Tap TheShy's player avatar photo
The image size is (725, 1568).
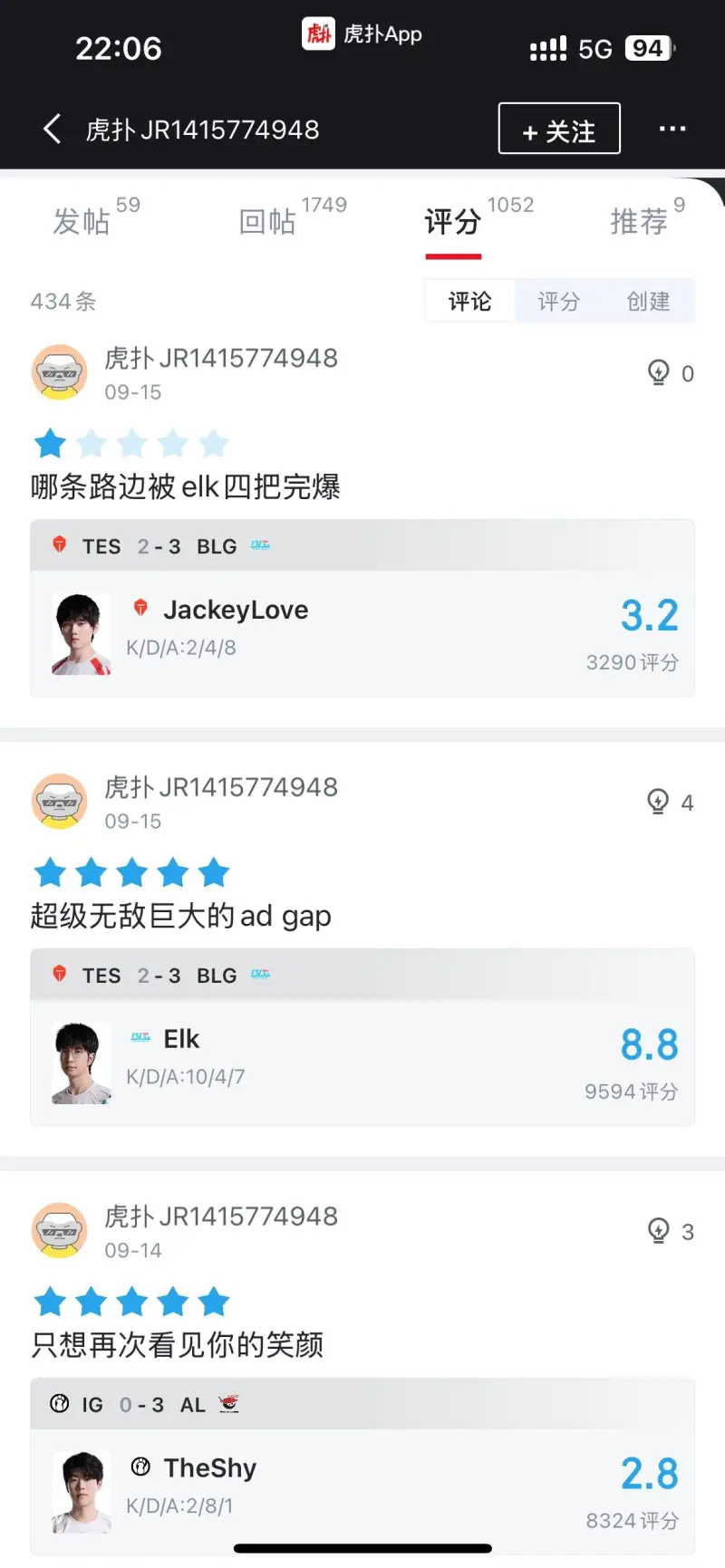(x=81, y=1490)
